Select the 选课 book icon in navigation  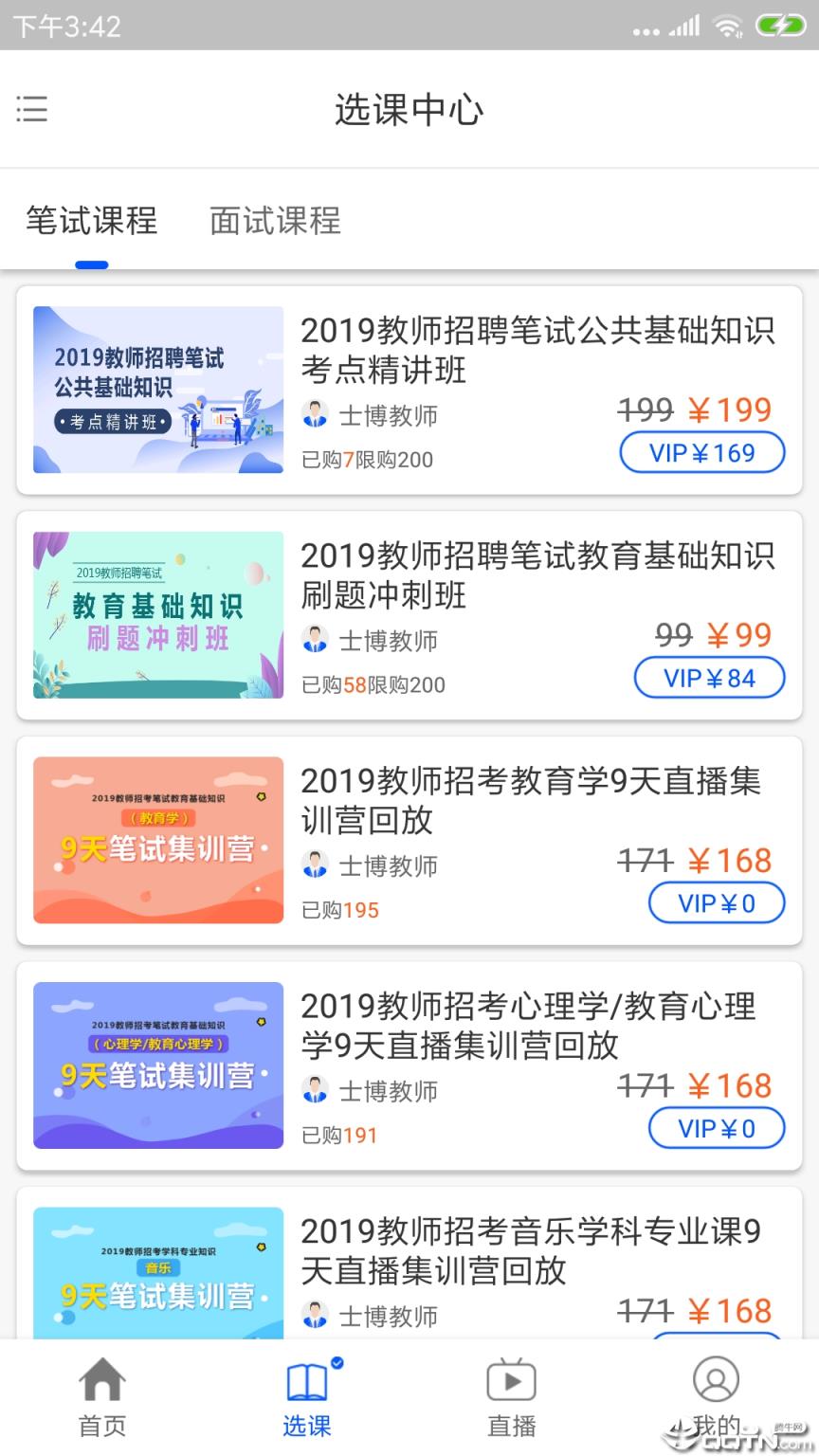tap(306, 1384)
